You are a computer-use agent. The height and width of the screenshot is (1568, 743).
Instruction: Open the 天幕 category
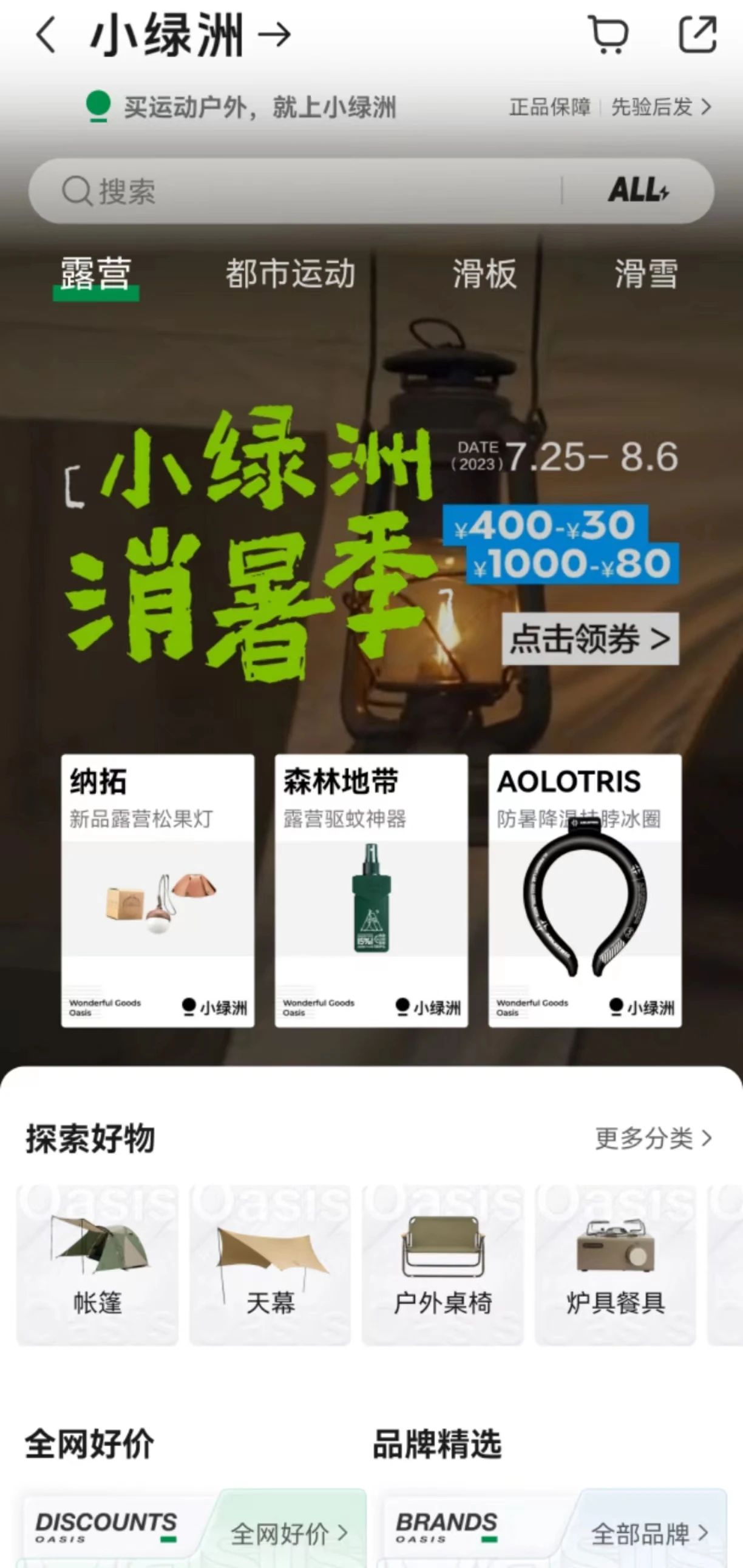pos(270,1265)
